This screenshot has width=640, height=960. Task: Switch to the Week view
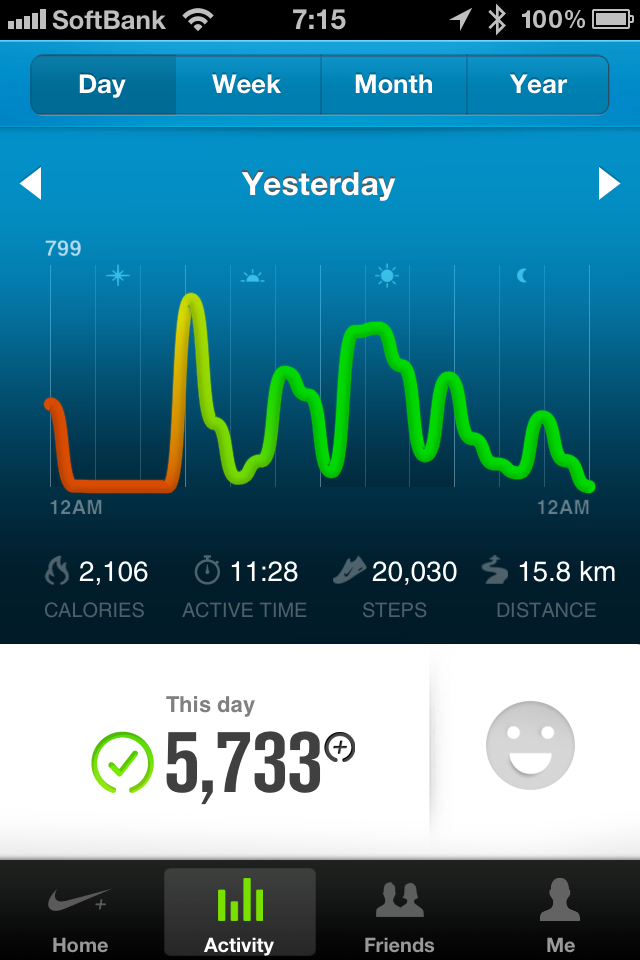(247, 85)
